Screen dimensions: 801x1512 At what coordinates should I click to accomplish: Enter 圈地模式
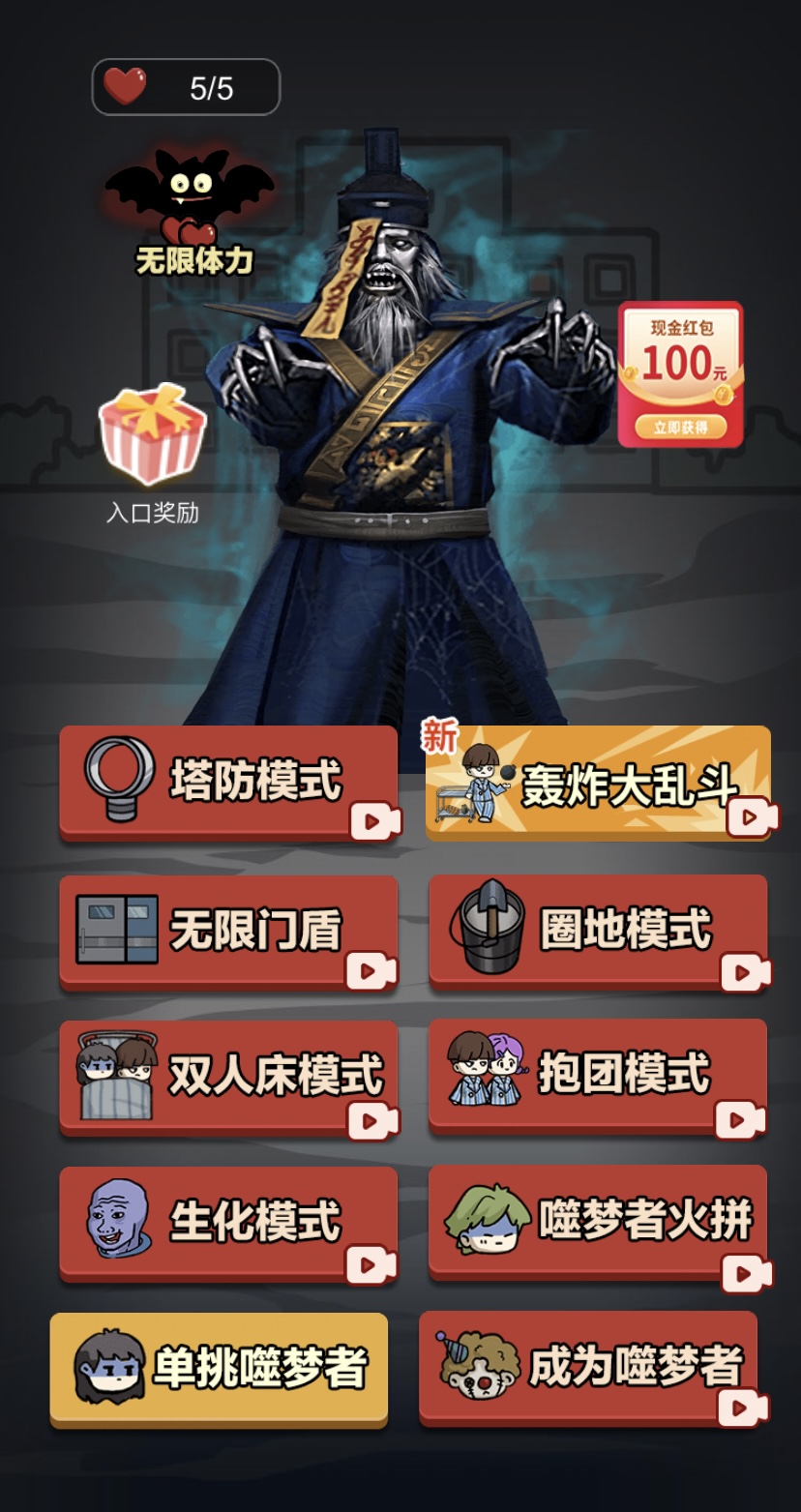point(598,931)
